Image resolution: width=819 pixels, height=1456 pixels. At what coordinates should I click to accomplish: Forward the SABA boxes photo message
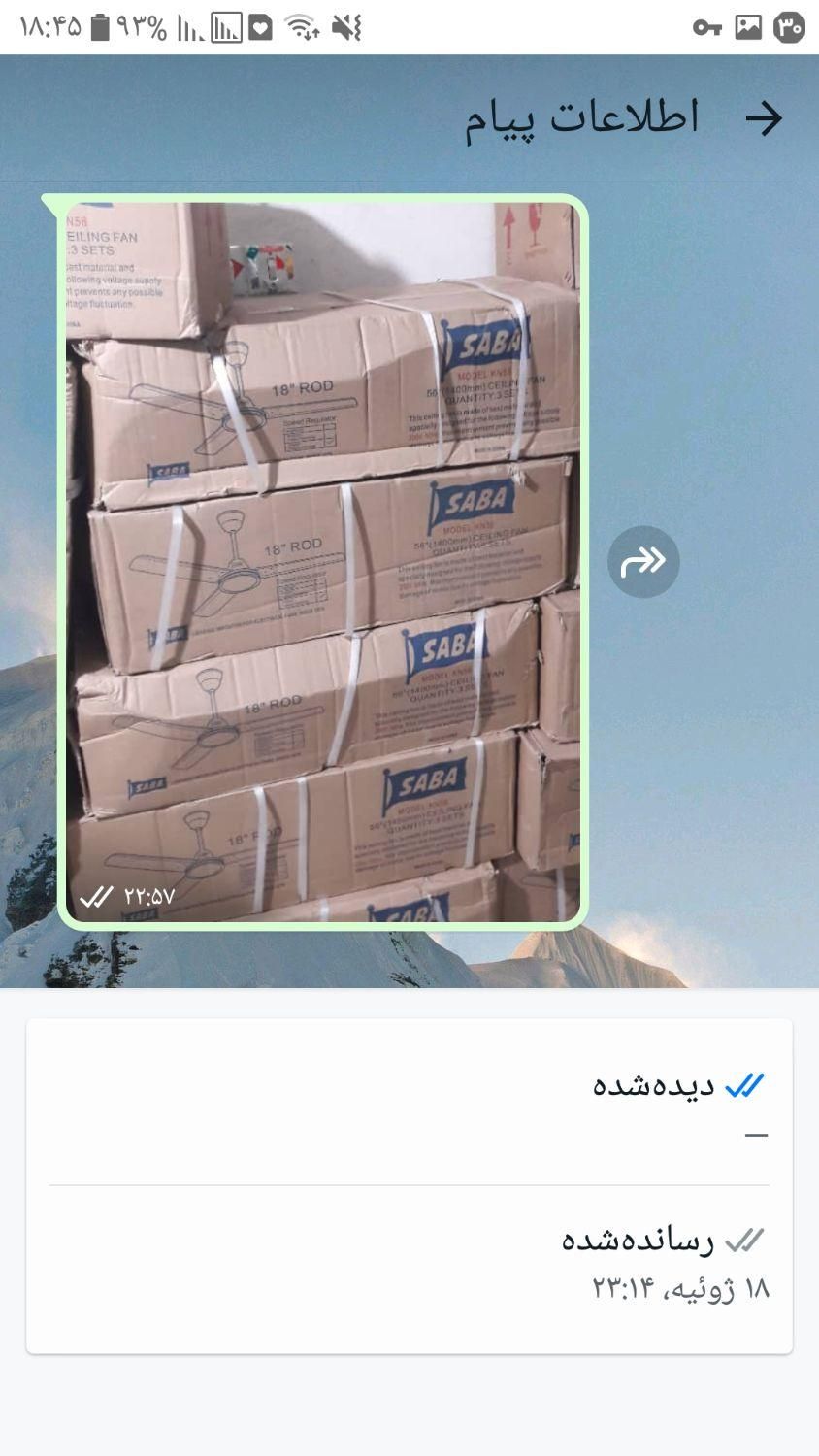point(643,562)
